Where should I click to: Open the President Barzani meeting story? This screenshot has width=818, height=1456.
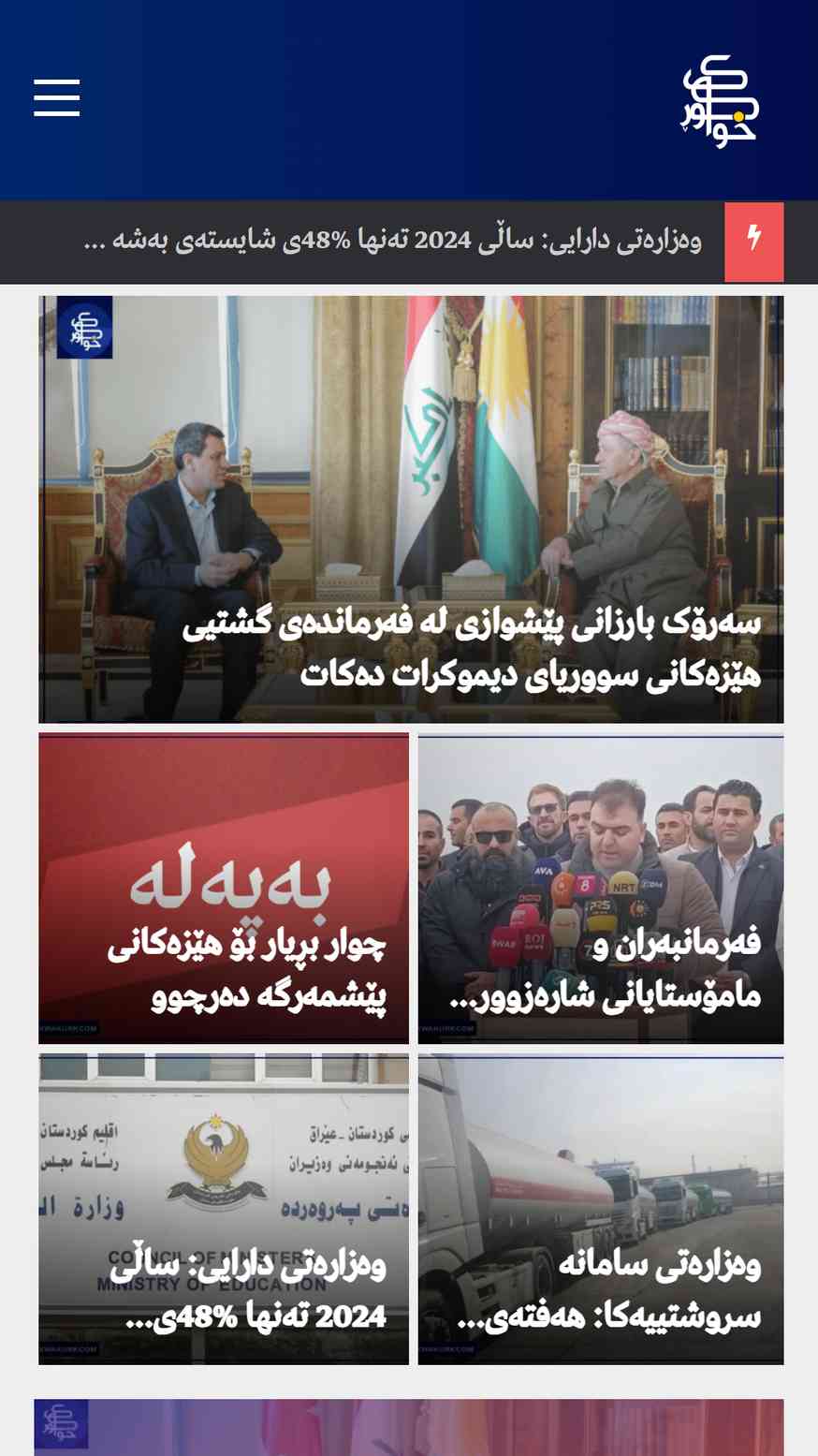click(411, 509)
